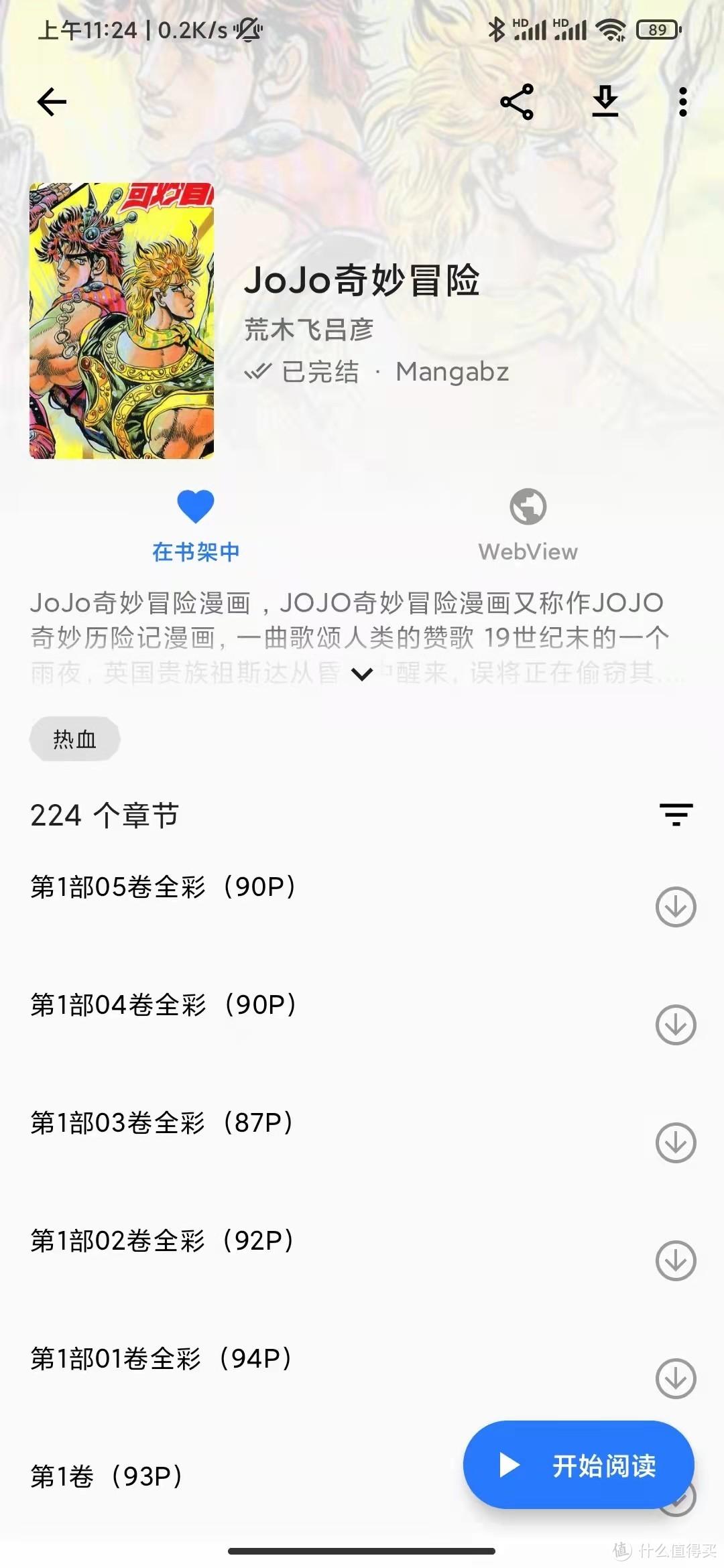Open the three-dot overflow menu

682,102
